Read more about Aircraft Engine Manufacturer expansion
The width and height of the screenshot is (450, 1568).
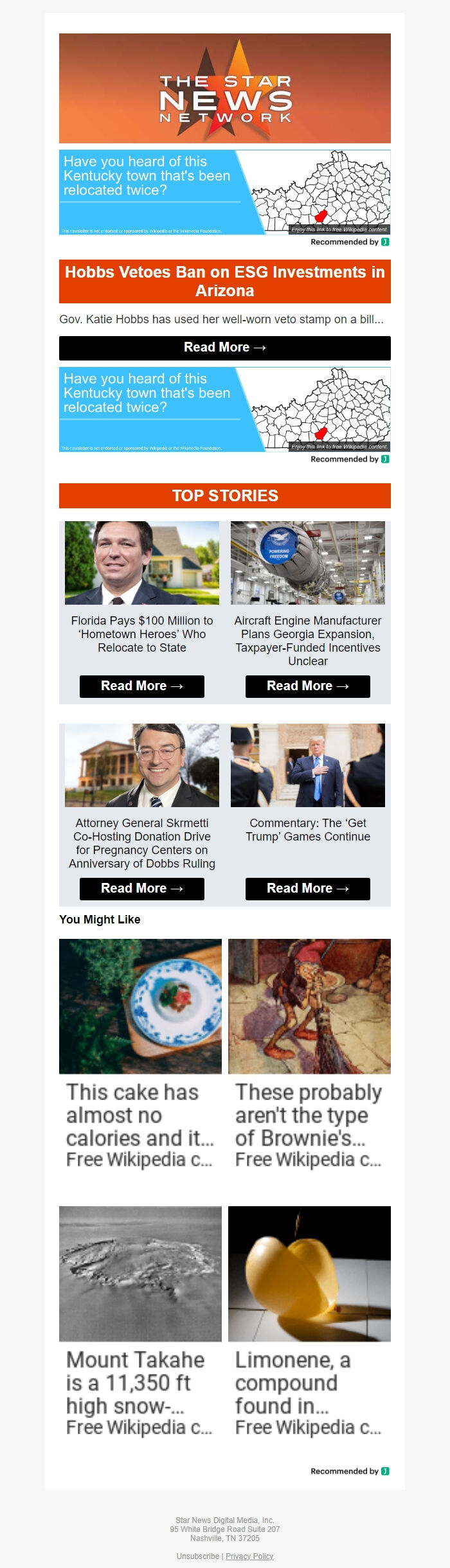pyautogui.click(x=307, y=686)
